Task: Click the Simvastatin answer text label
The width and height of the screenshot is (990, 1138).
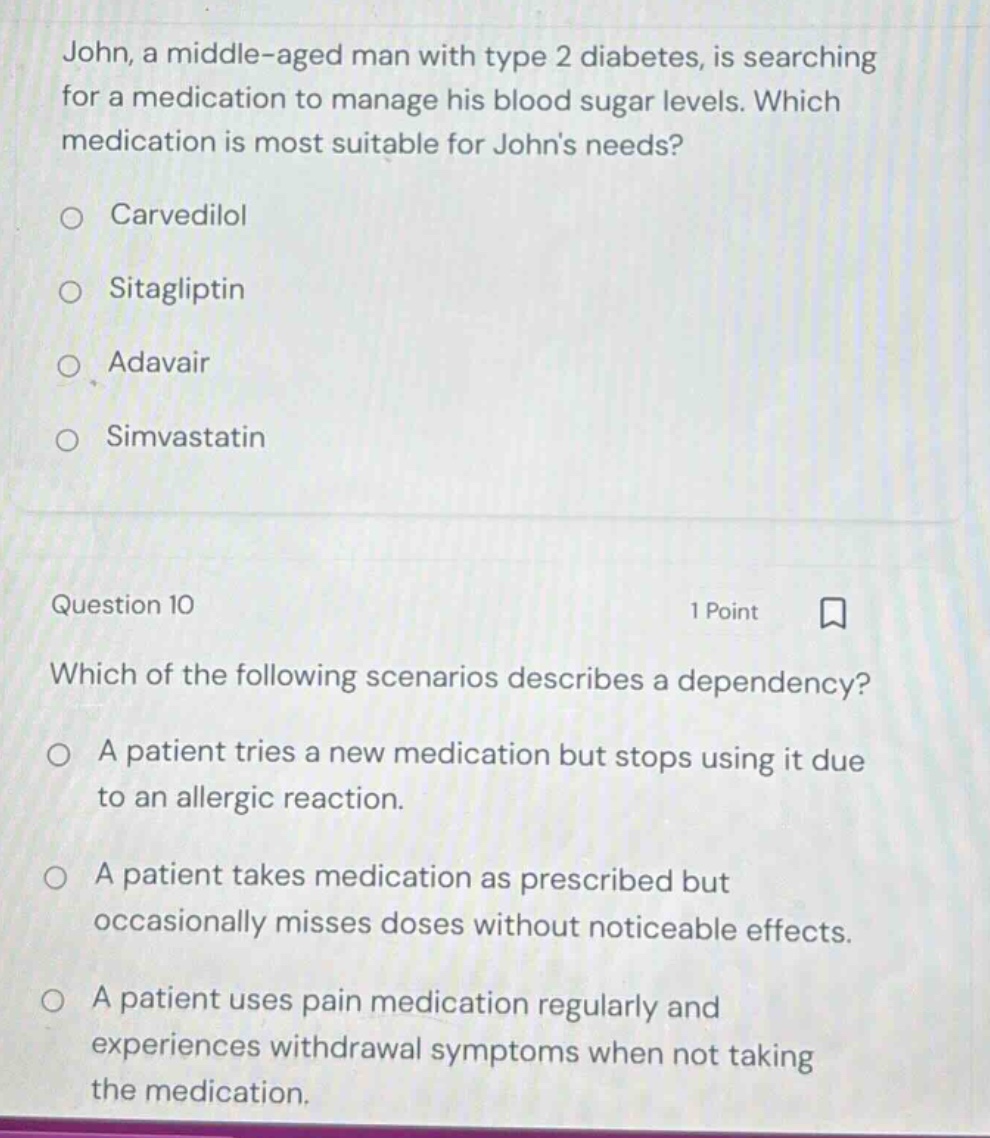Action: [x=186, y=437]
